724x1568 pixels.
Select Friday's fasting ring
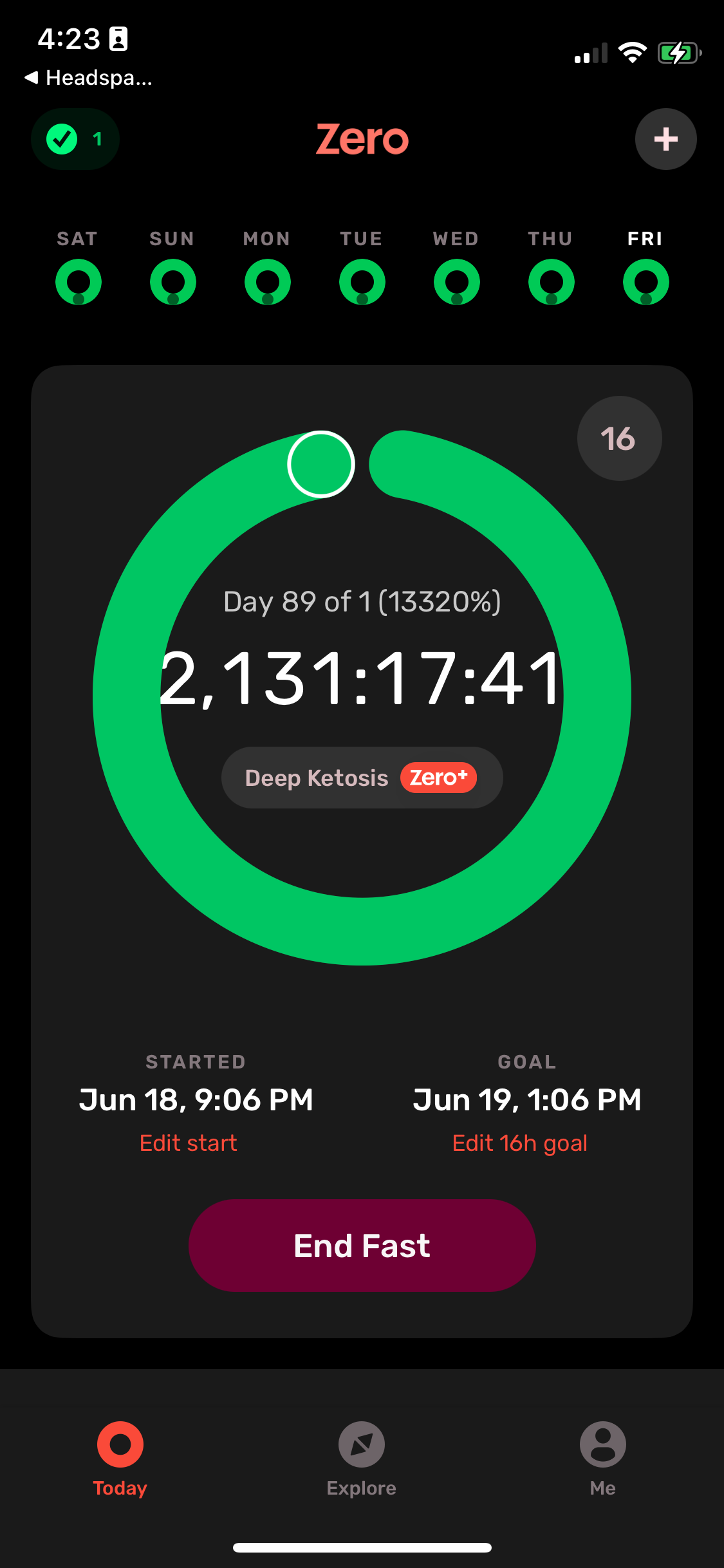(645, 281)
